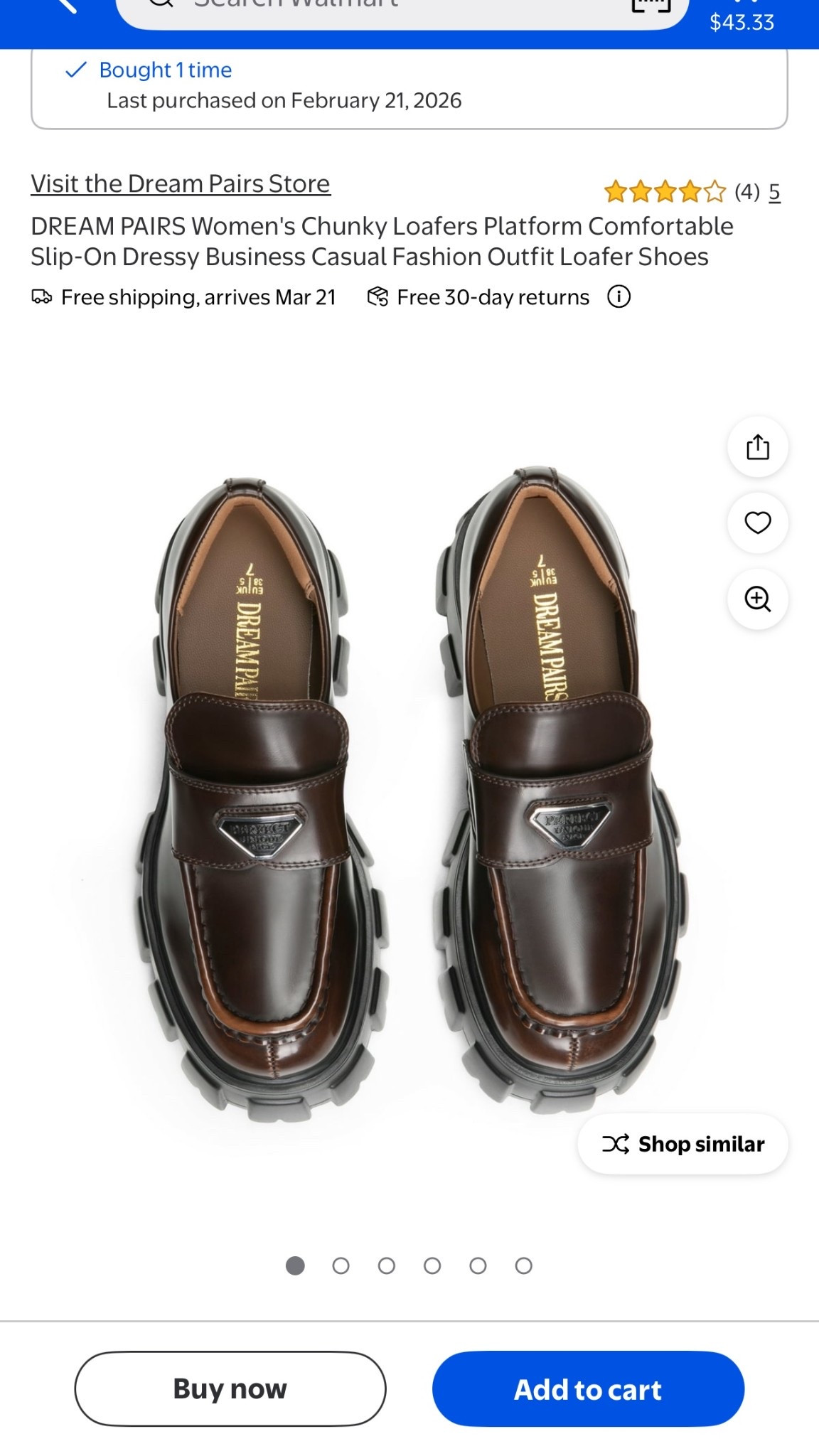Open the barcode scanner in search bar

coord(651,6)
